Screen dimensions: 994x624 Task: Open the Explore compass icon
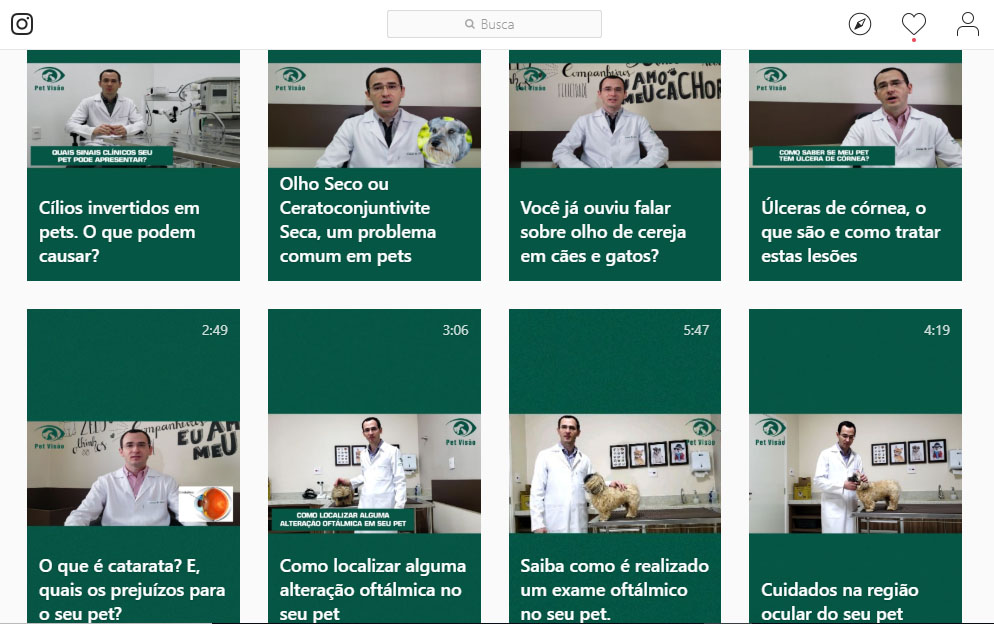(x=860, y=24)
